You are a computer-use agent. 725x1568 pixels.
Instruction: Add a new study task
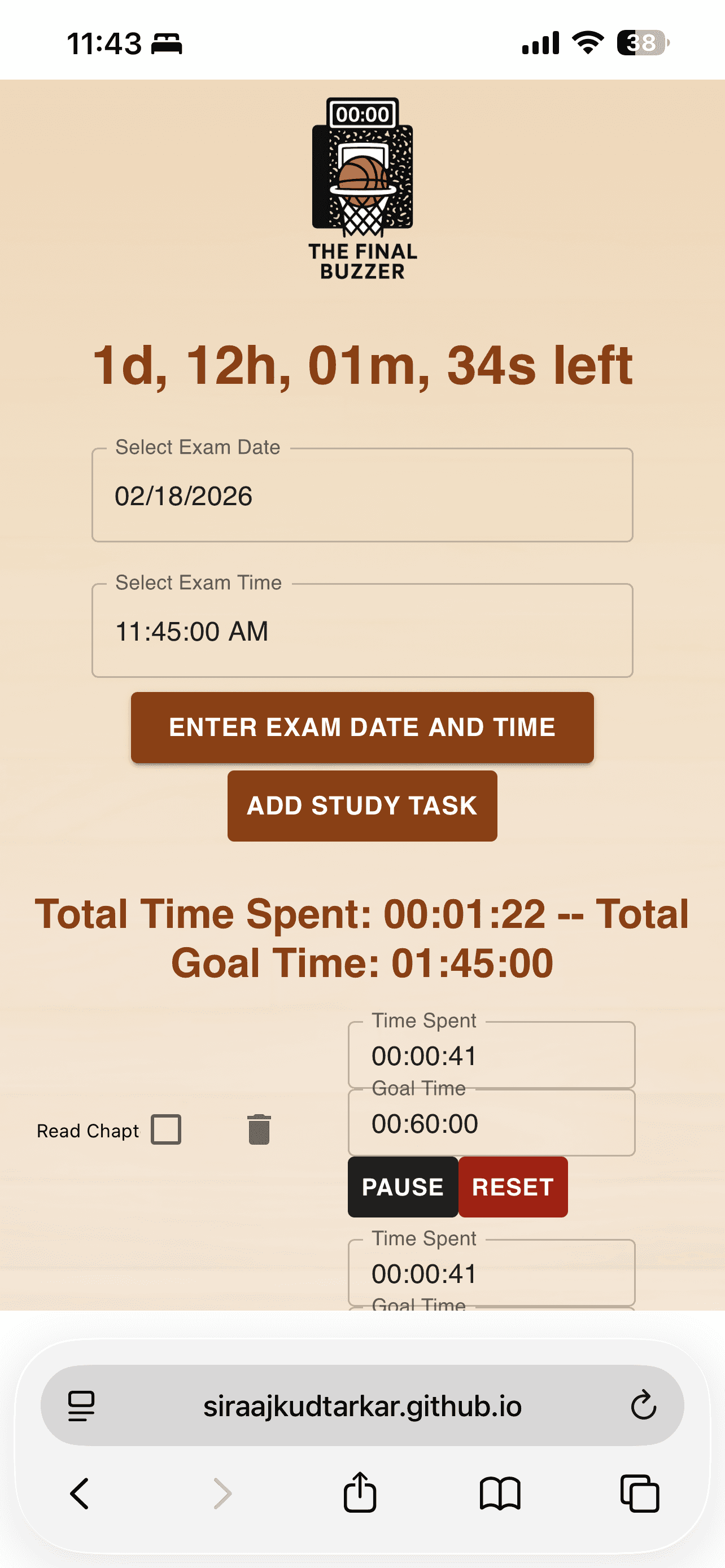click(362, 805)
